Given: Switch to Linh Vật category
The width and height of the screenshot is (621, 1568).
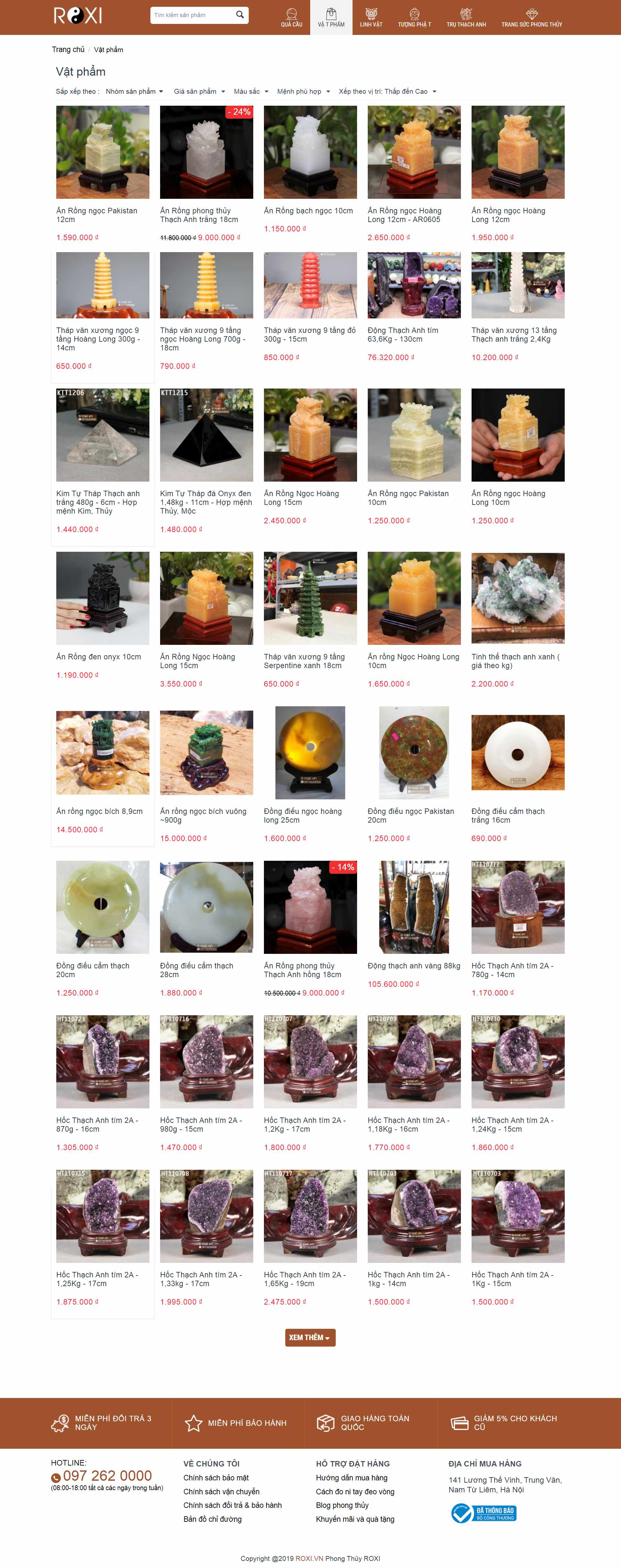Looking at the screenshot, I should point(371,18).
